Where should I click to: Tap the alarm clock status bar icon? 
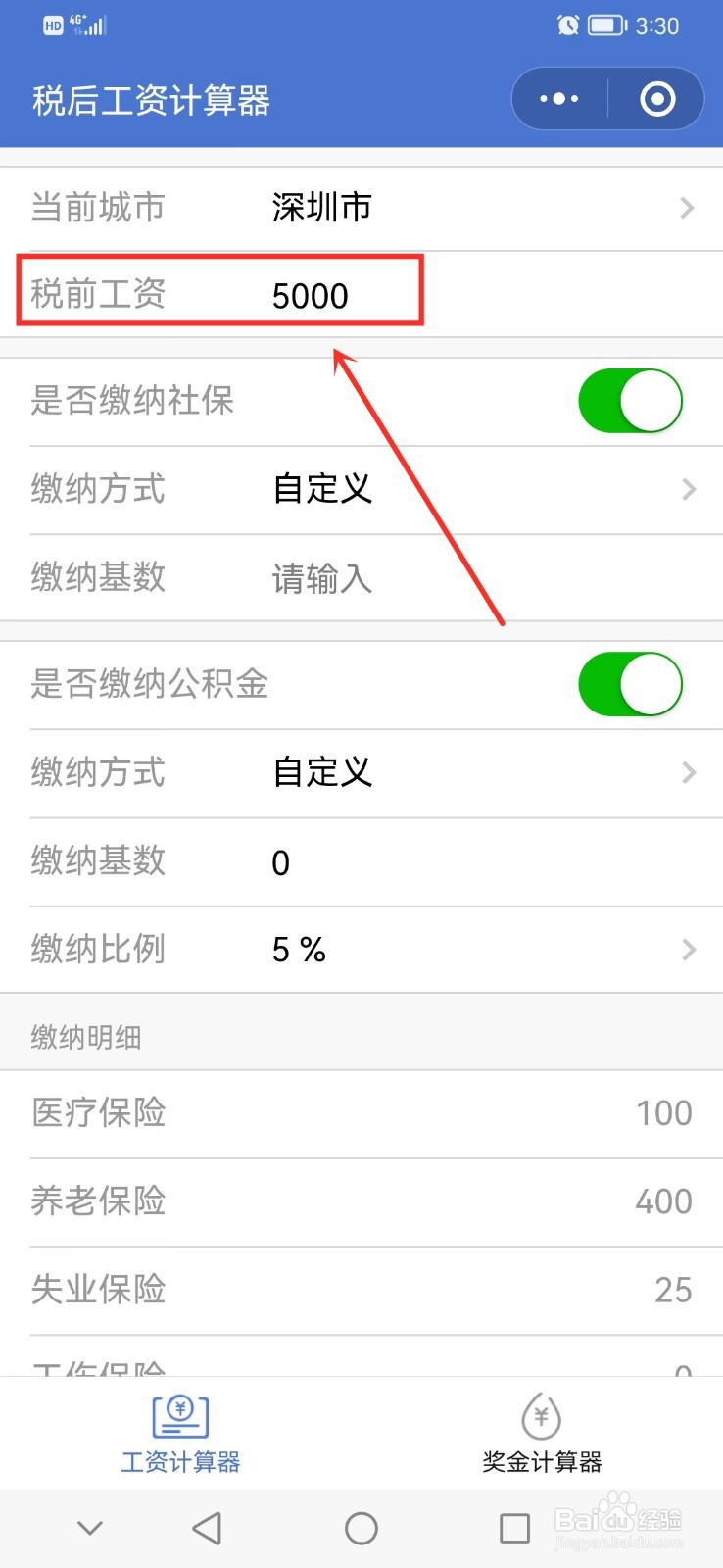pos(568,24)
